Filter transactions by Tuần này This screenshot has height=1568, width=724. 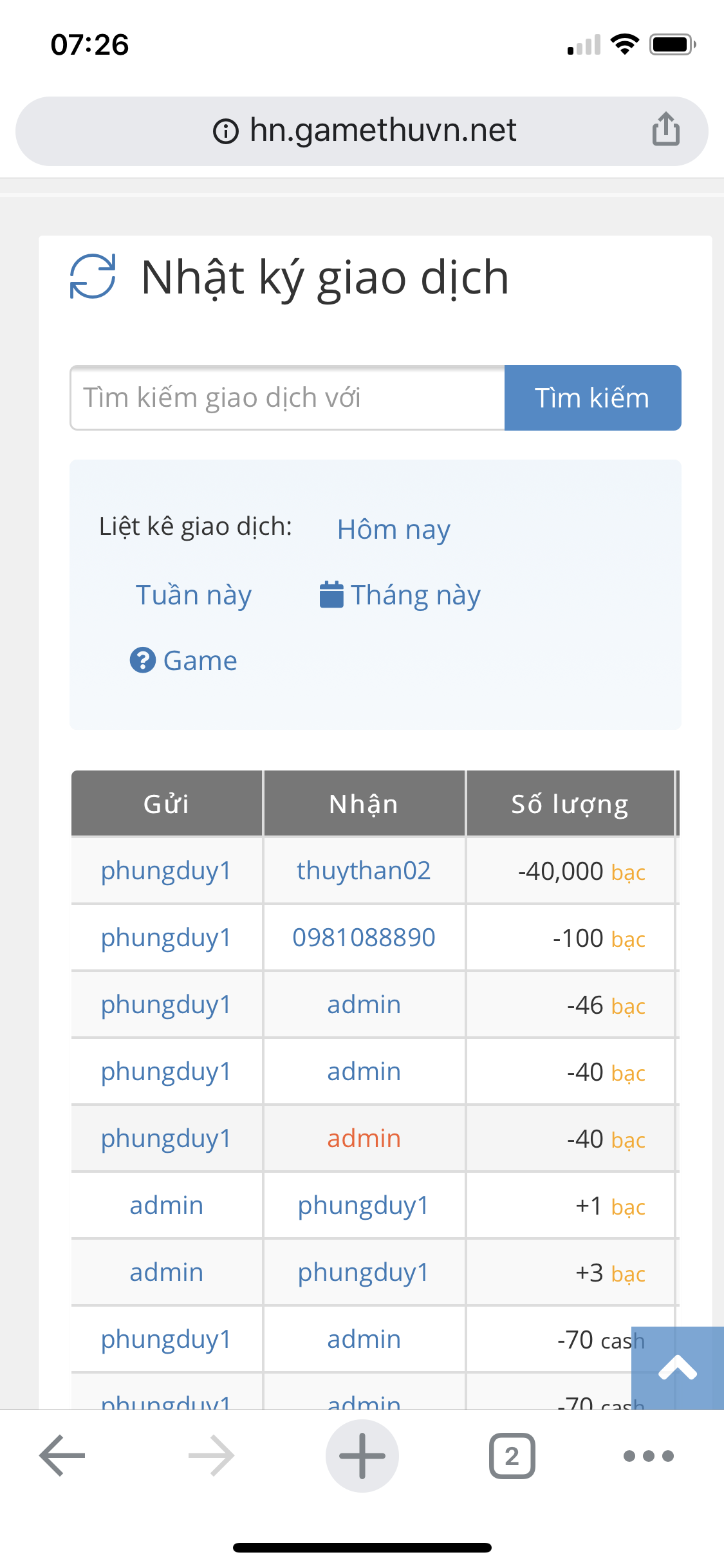click(193, 595)
